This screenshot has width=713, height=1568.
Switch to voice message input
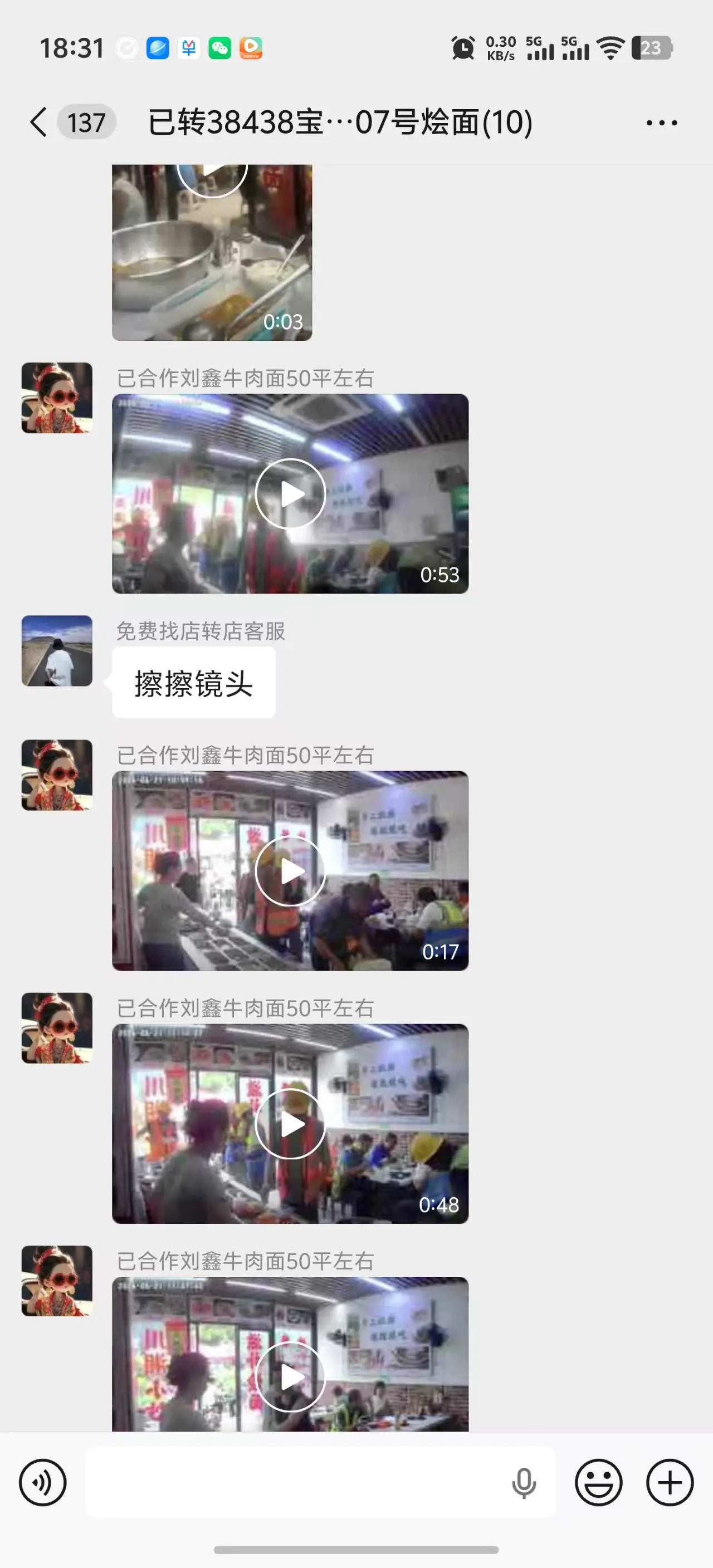43,1482
